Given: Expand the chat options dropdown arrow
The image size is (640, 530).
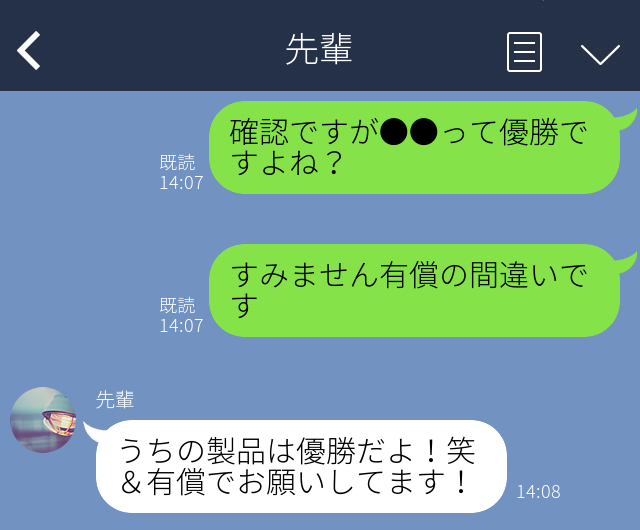Looking at the screenshot, I should (x=600, y=53).
